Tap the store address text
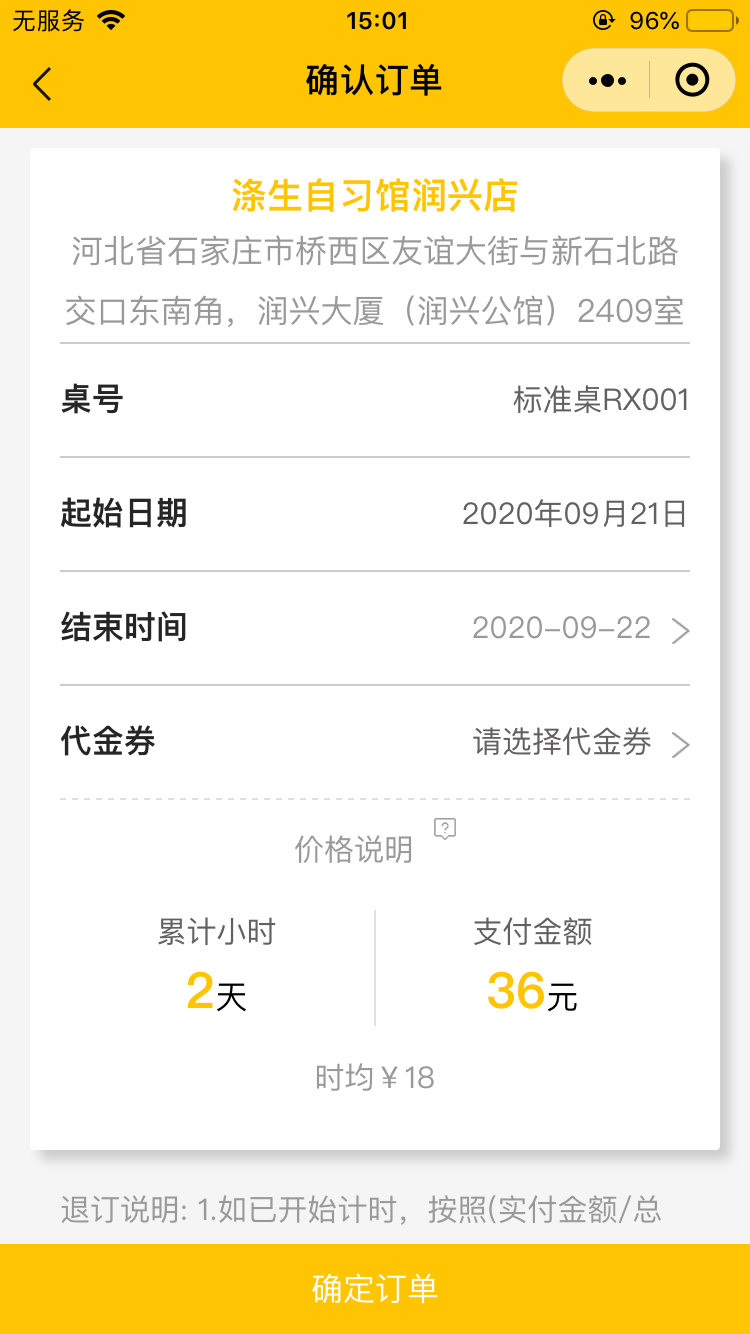750x1334 pixels. 375,278
